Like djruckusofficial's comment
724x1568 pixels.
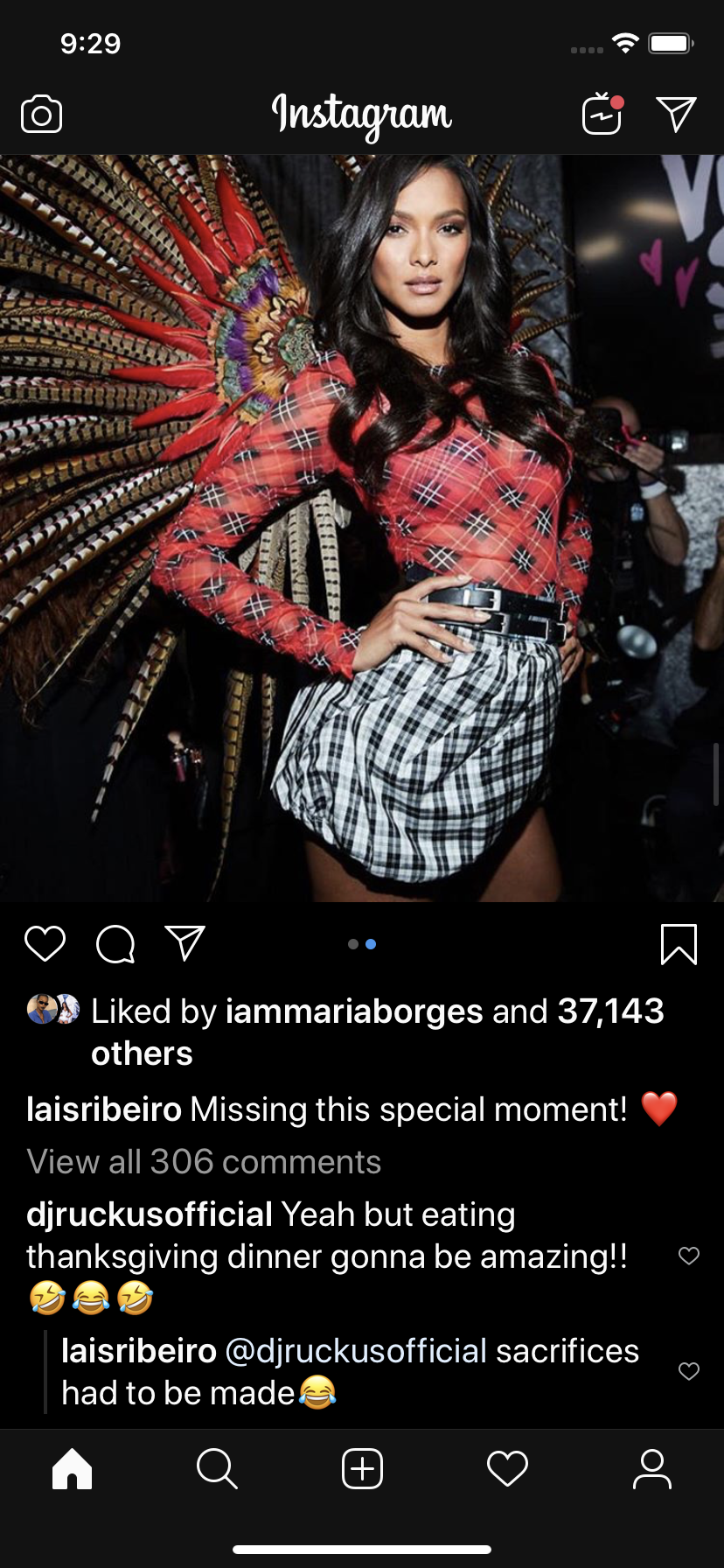tap(689, 1256)
